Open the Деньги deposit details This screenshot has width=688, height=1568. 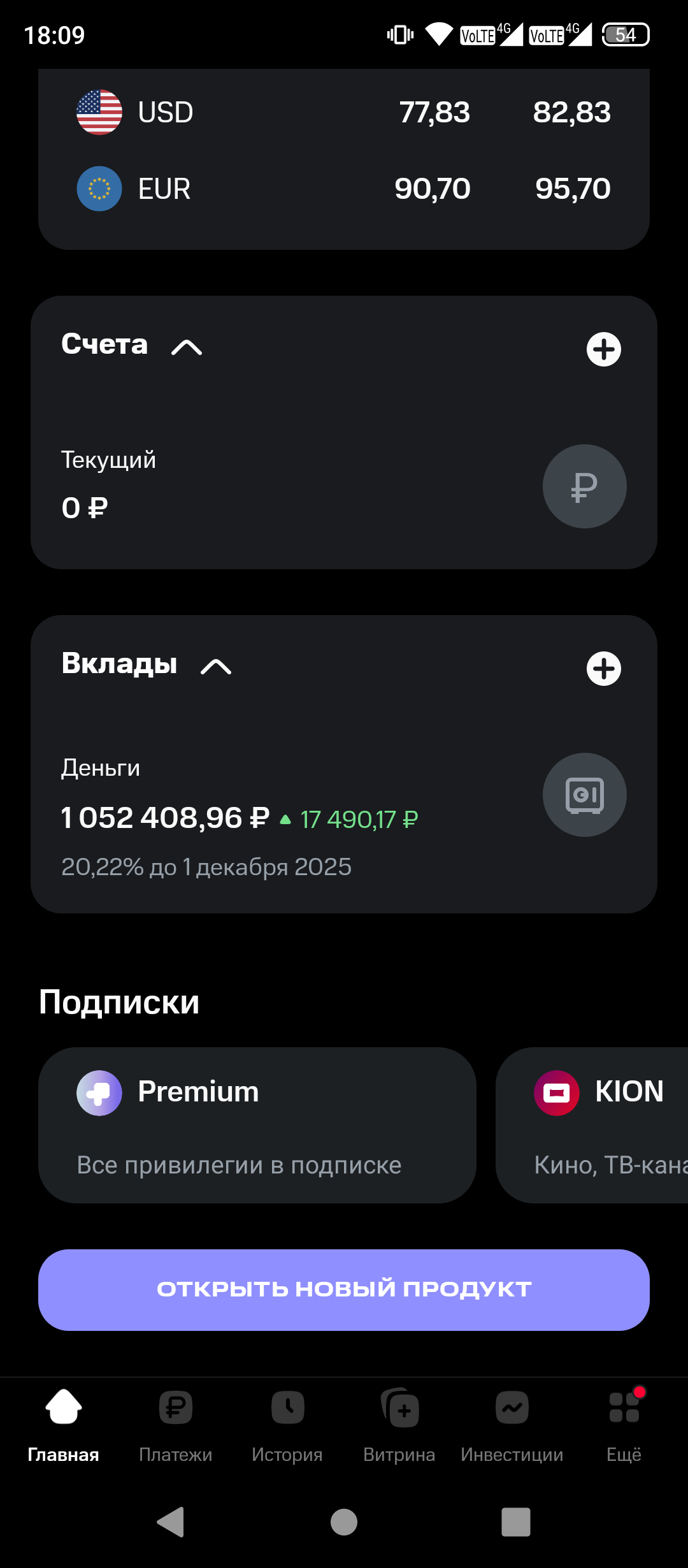point(344,816)
